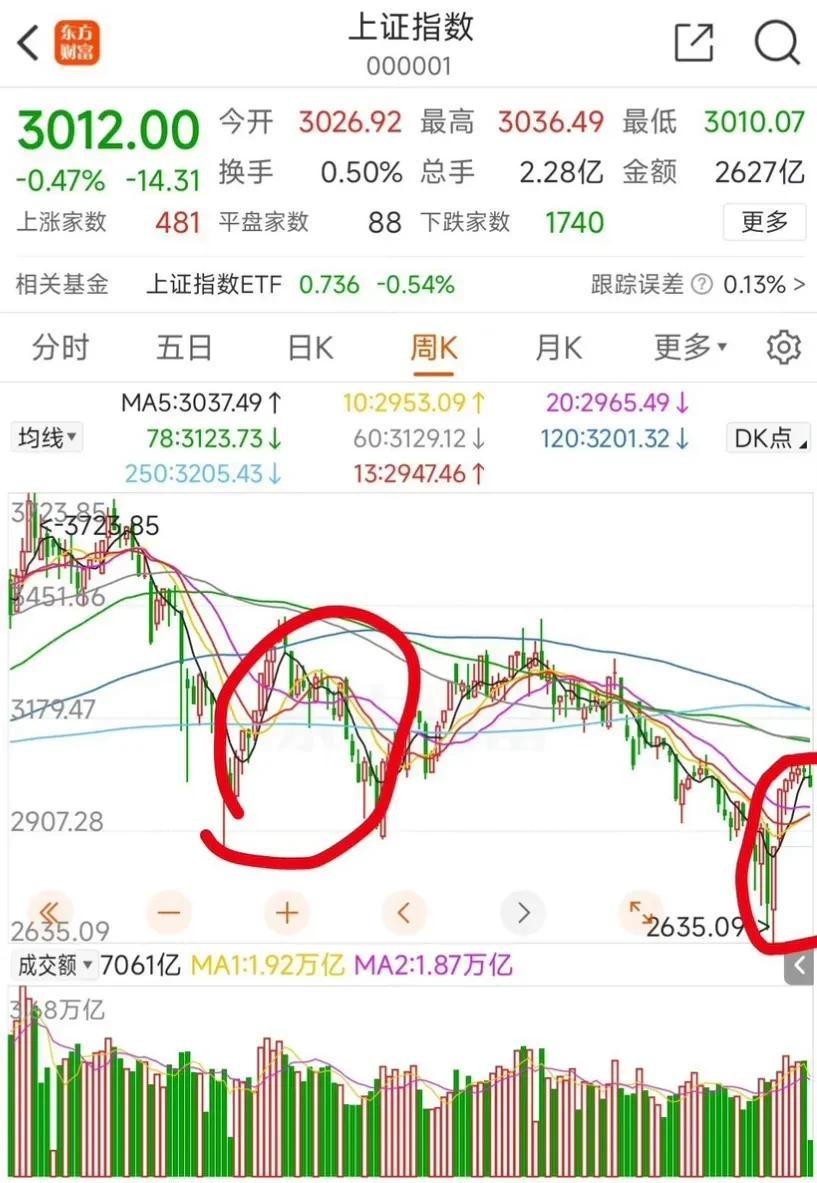Pan chart left with the left chevron icon
817x1183 pixels.
point(404,912)
